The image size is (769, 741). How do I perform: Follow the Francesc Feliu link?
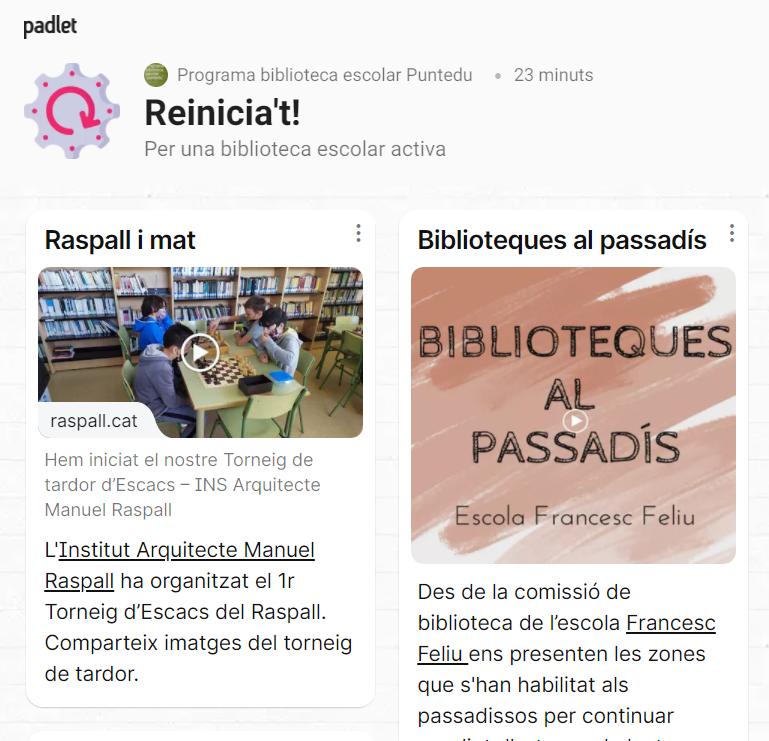(670, 623)
